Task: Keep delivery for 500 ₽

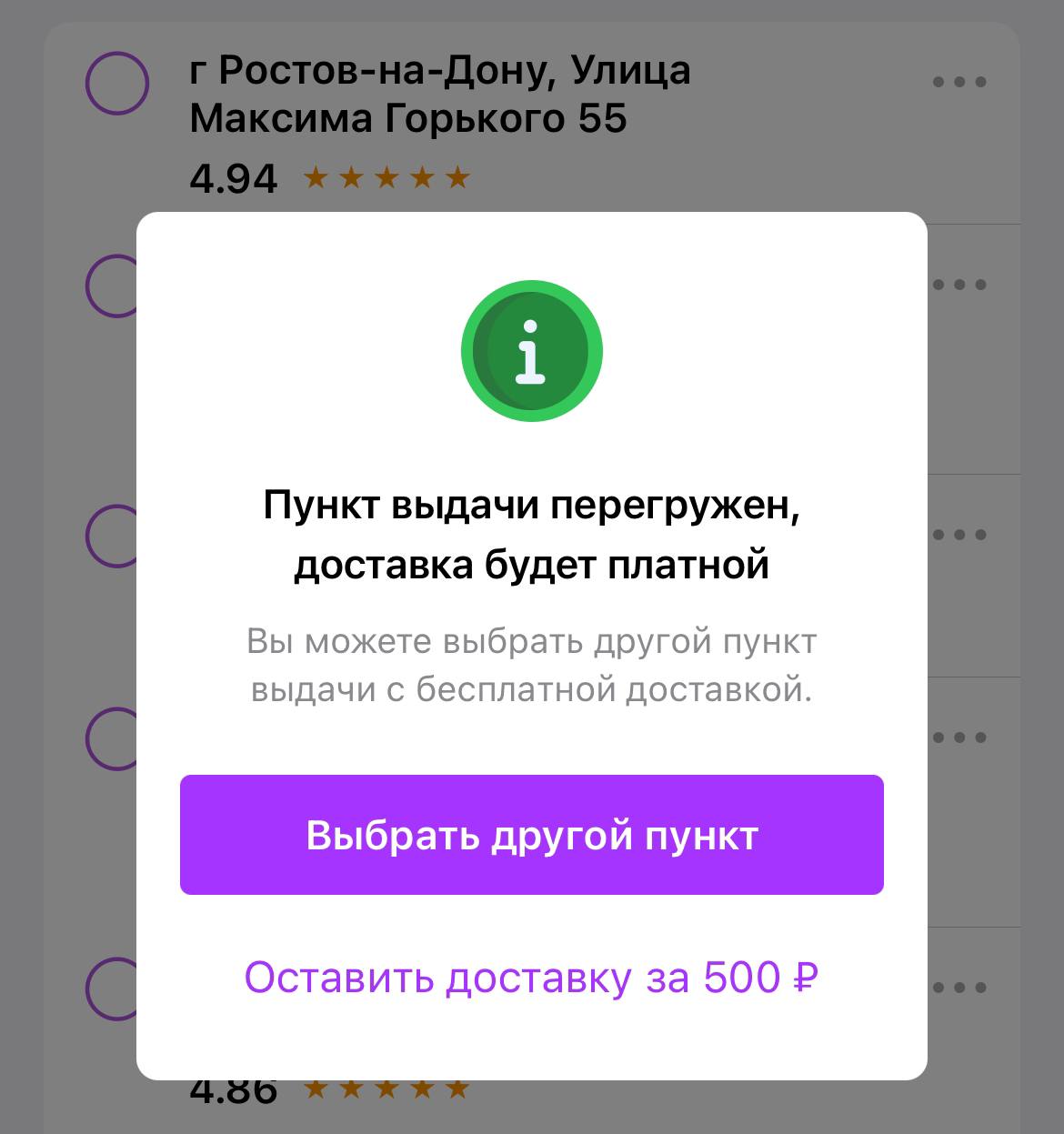Action: coord(531,978)
